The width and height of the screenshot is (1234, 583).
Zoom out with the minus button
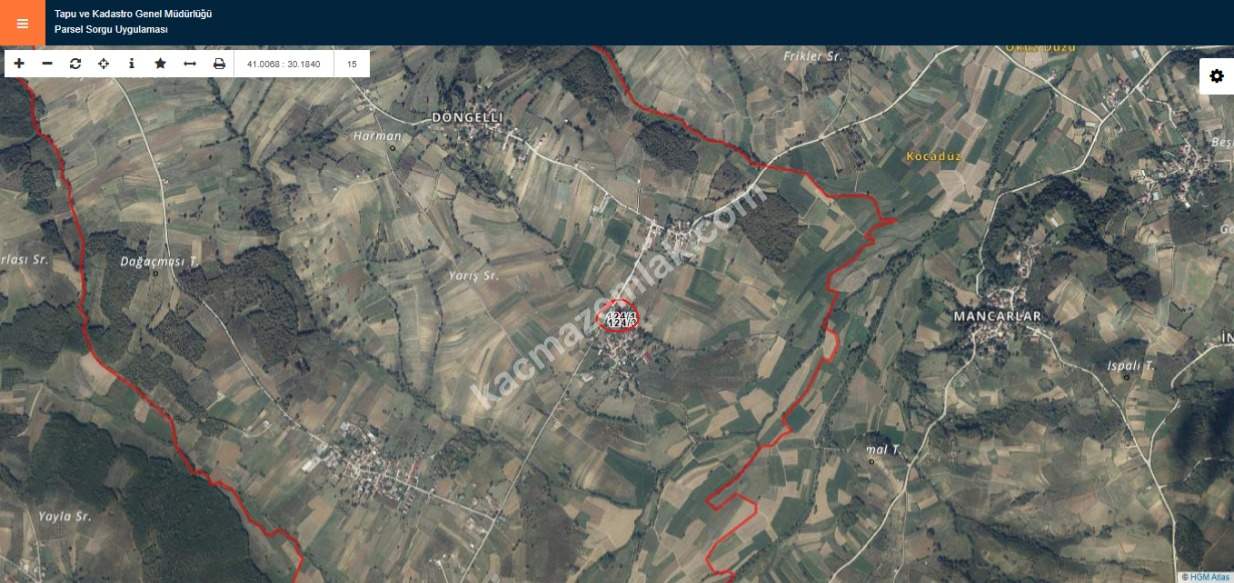tap(47, 63)
